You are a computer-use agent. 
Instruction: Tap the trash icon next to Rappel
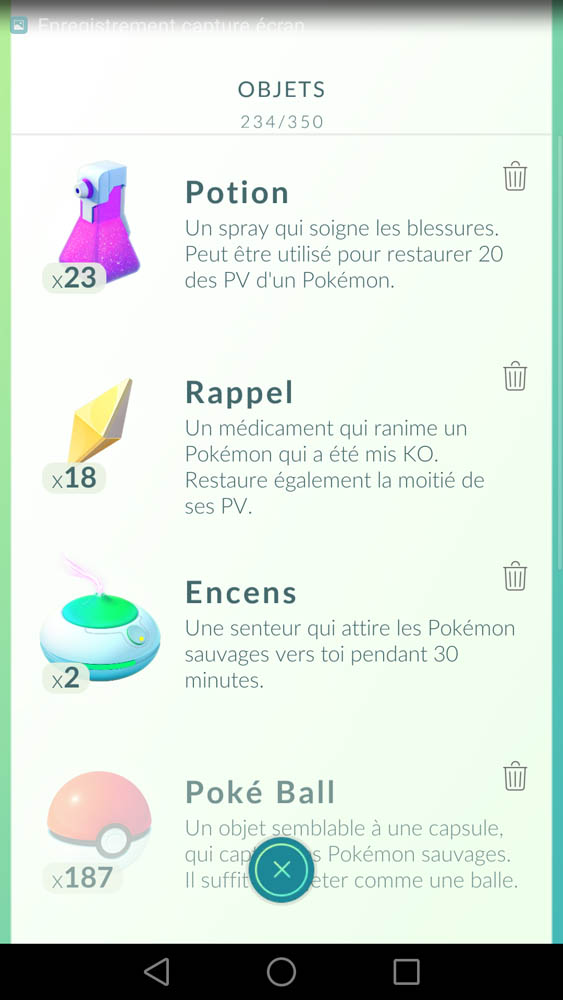(x=515, y=376)
